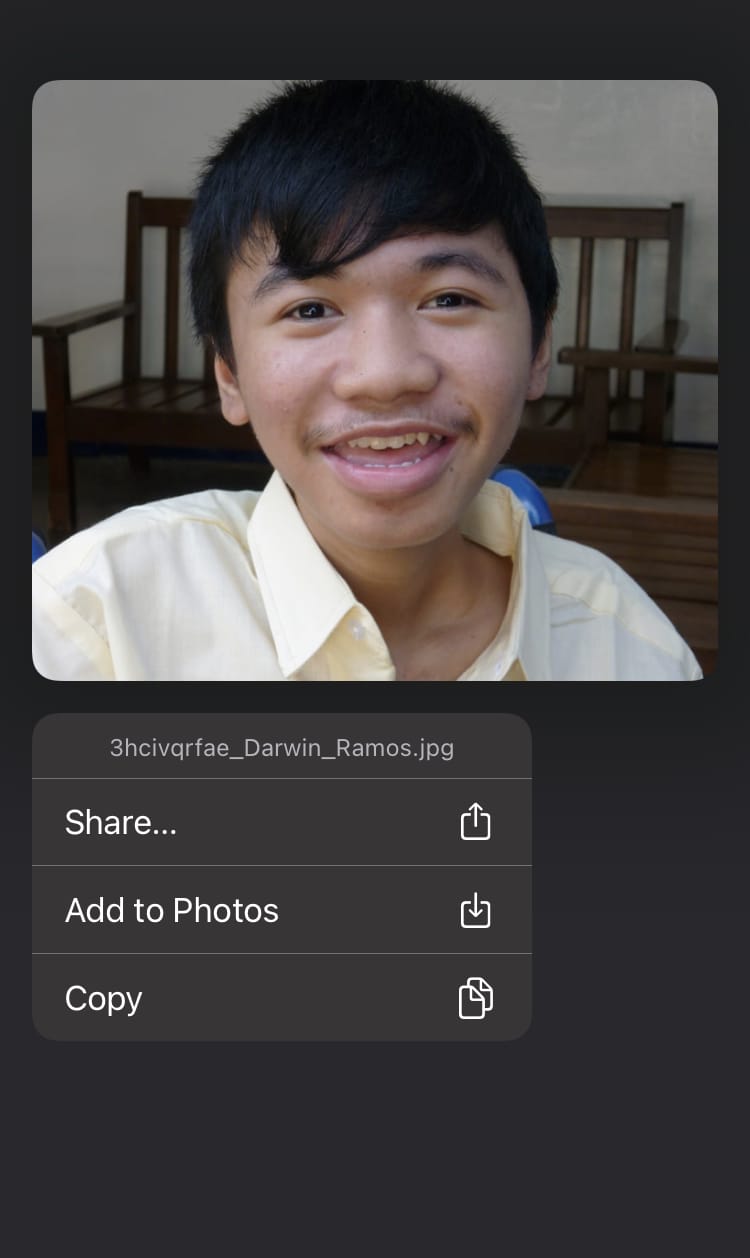The height and width of the screenshot is (1258, 750).
Task: Copy the image to clipboard
Action: (281, 998)
